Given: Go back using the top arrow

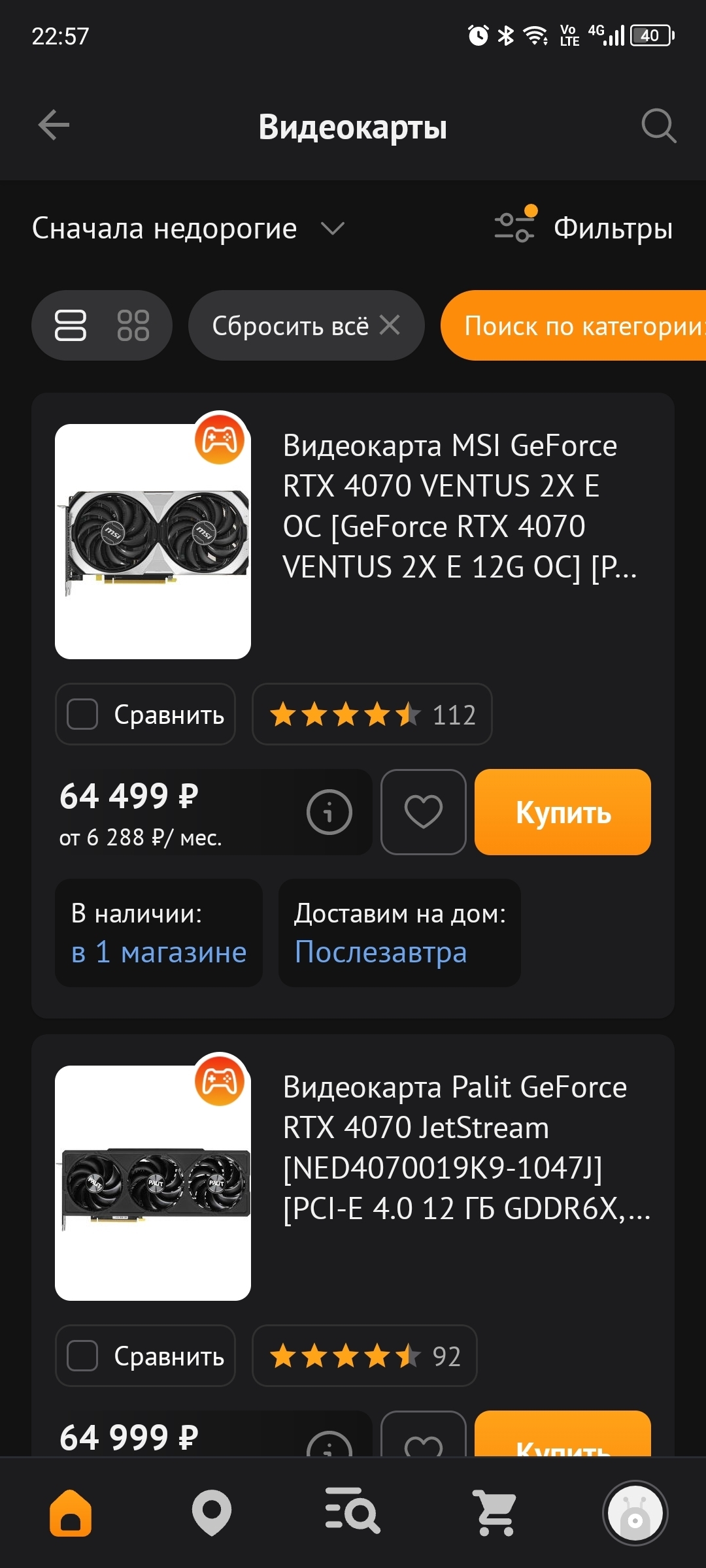Looking at the screenshot, I should pyautogui.click(x=54, y=125).
